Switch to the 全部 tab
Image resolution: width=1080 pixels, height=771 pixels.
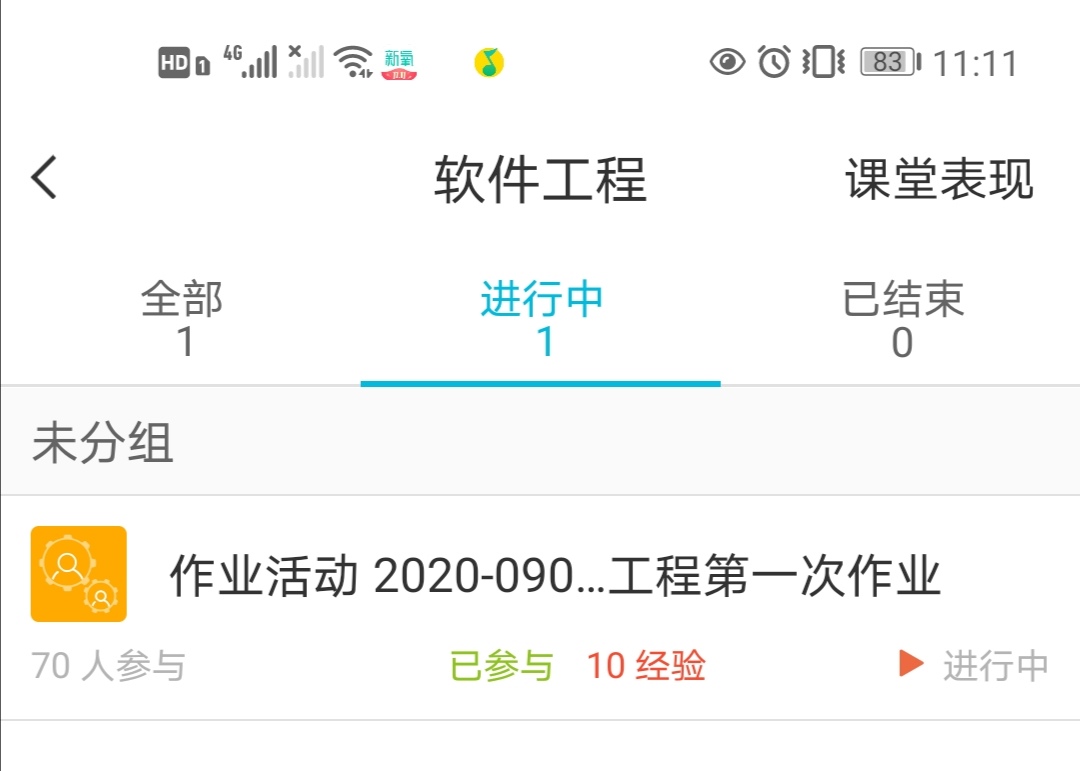tap(182, 320)
